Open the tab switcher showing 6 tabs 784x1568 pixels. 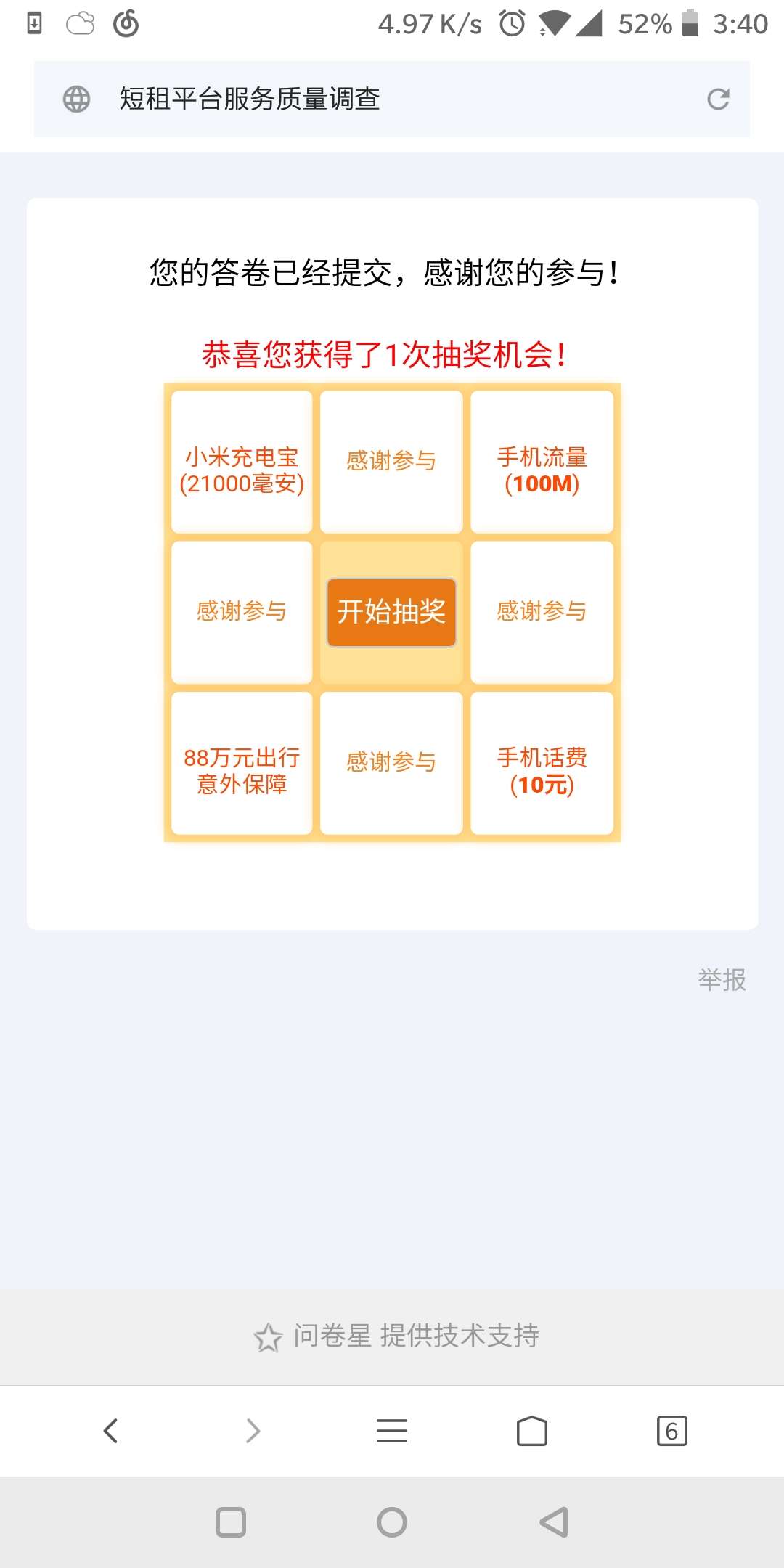[x=671, y=1431]
